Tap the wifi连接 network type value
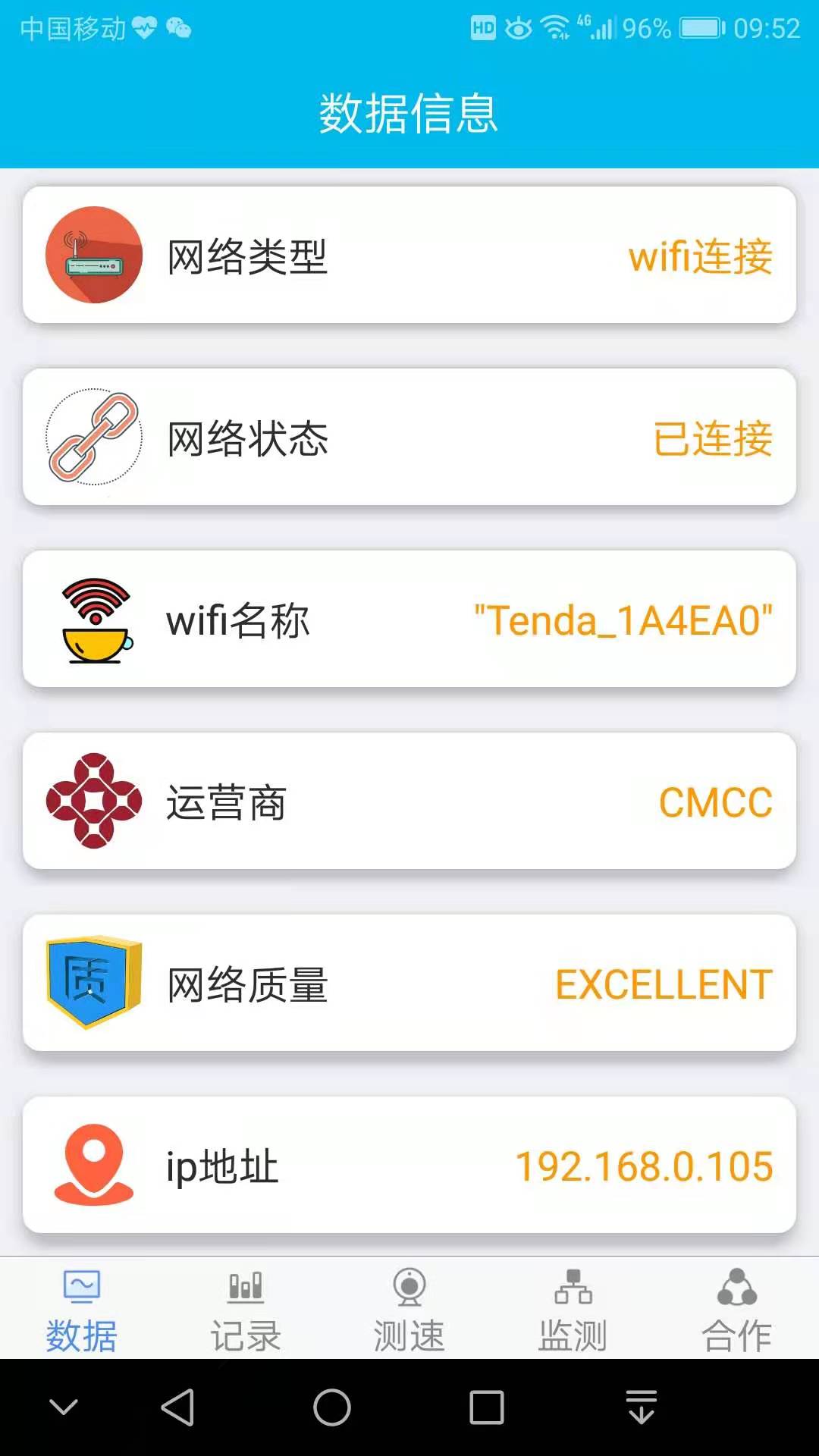819x1456 pixels. [699, 258]
